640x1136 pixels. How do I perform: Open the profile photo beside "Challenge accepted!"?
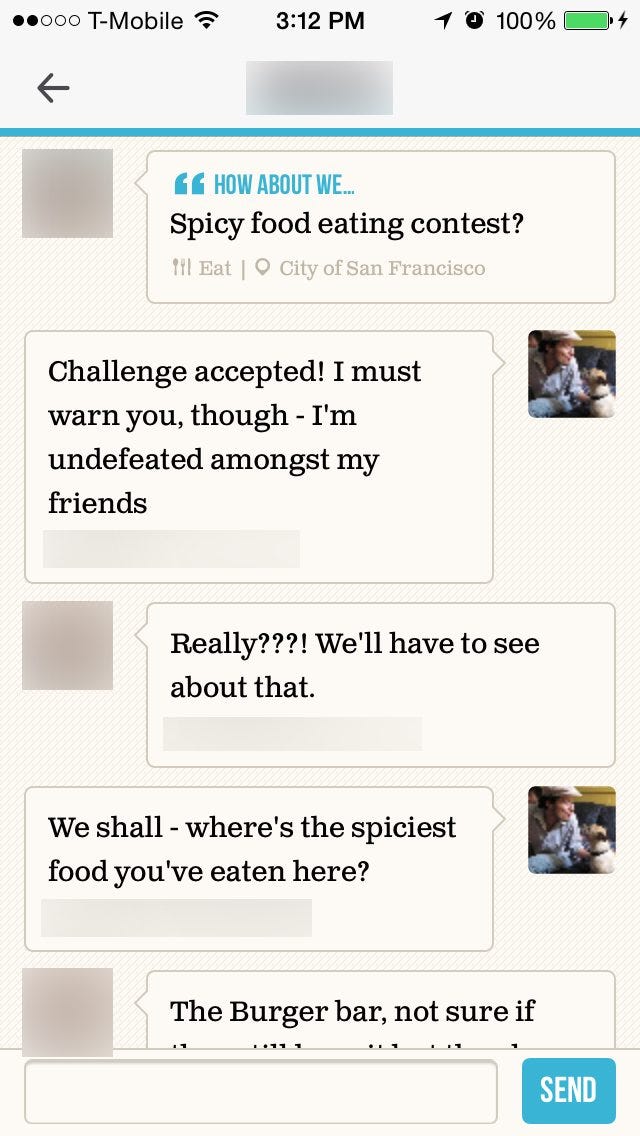[x=571, y=374]
